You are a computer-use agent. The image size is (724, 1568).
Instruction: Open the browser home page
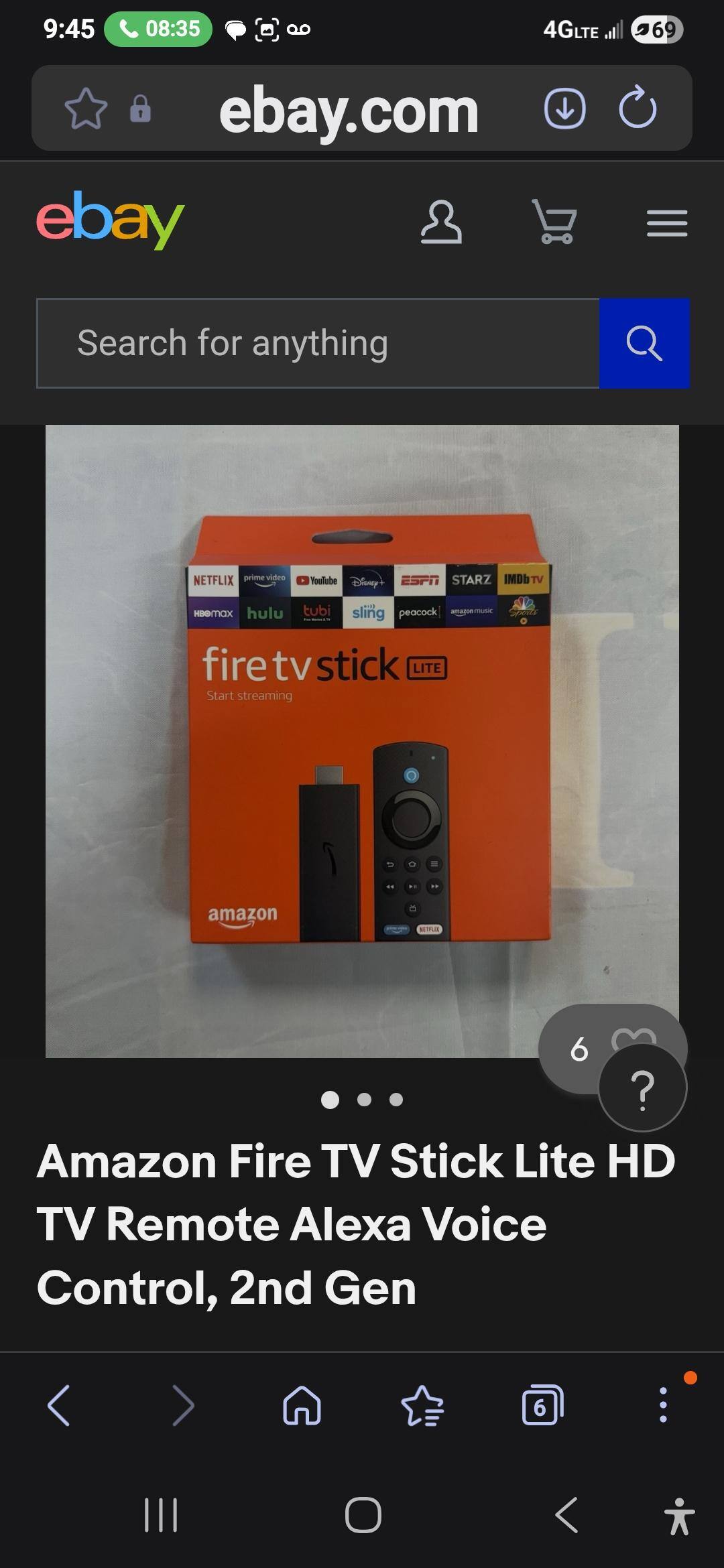[x=302, y=1405]
